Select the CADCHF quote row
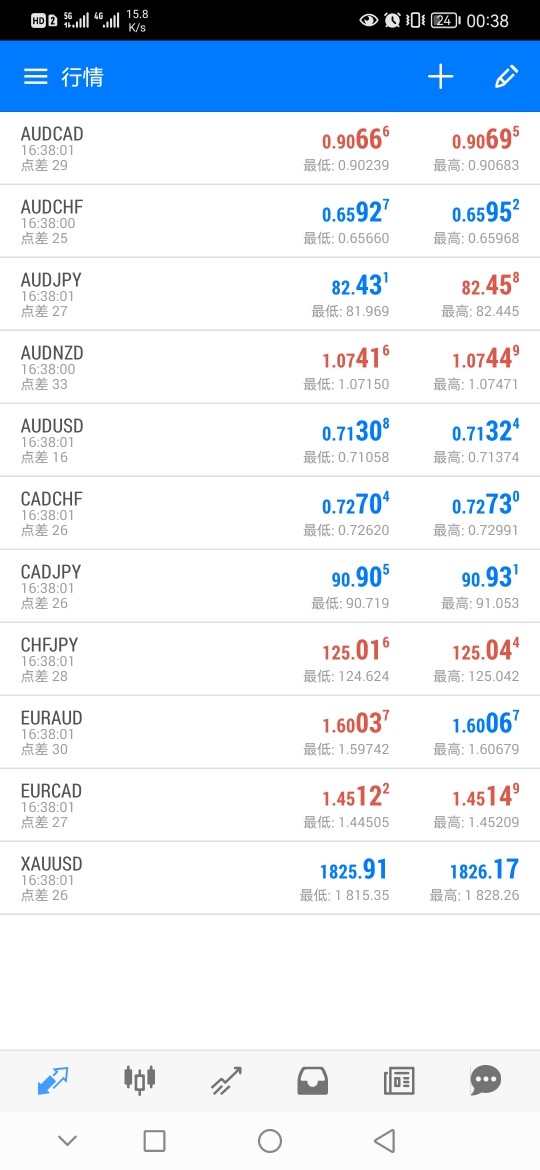This screenshot has width=540, height=1170. (x=270, y=513)
